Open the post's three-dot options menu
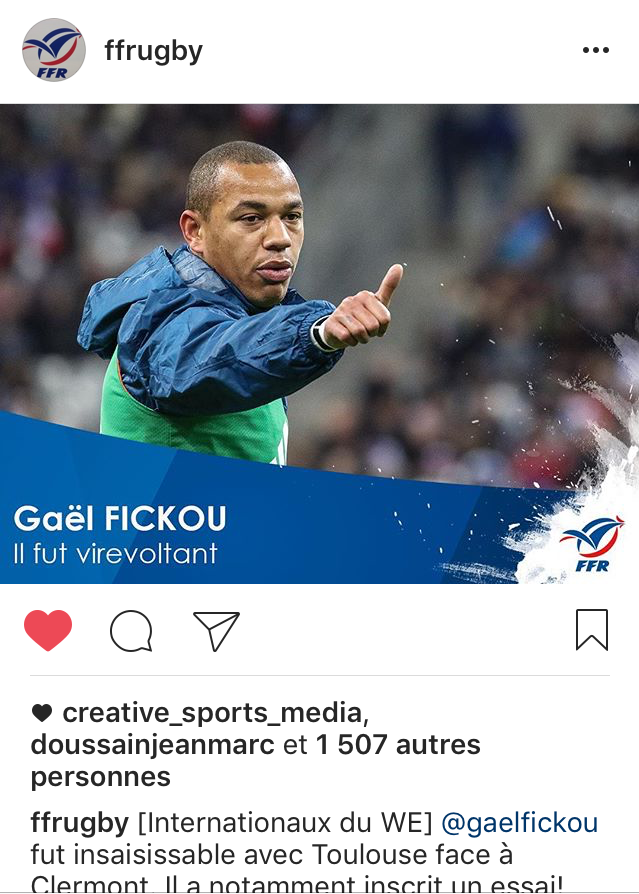639x894 pixels. [x=595, y=50]
